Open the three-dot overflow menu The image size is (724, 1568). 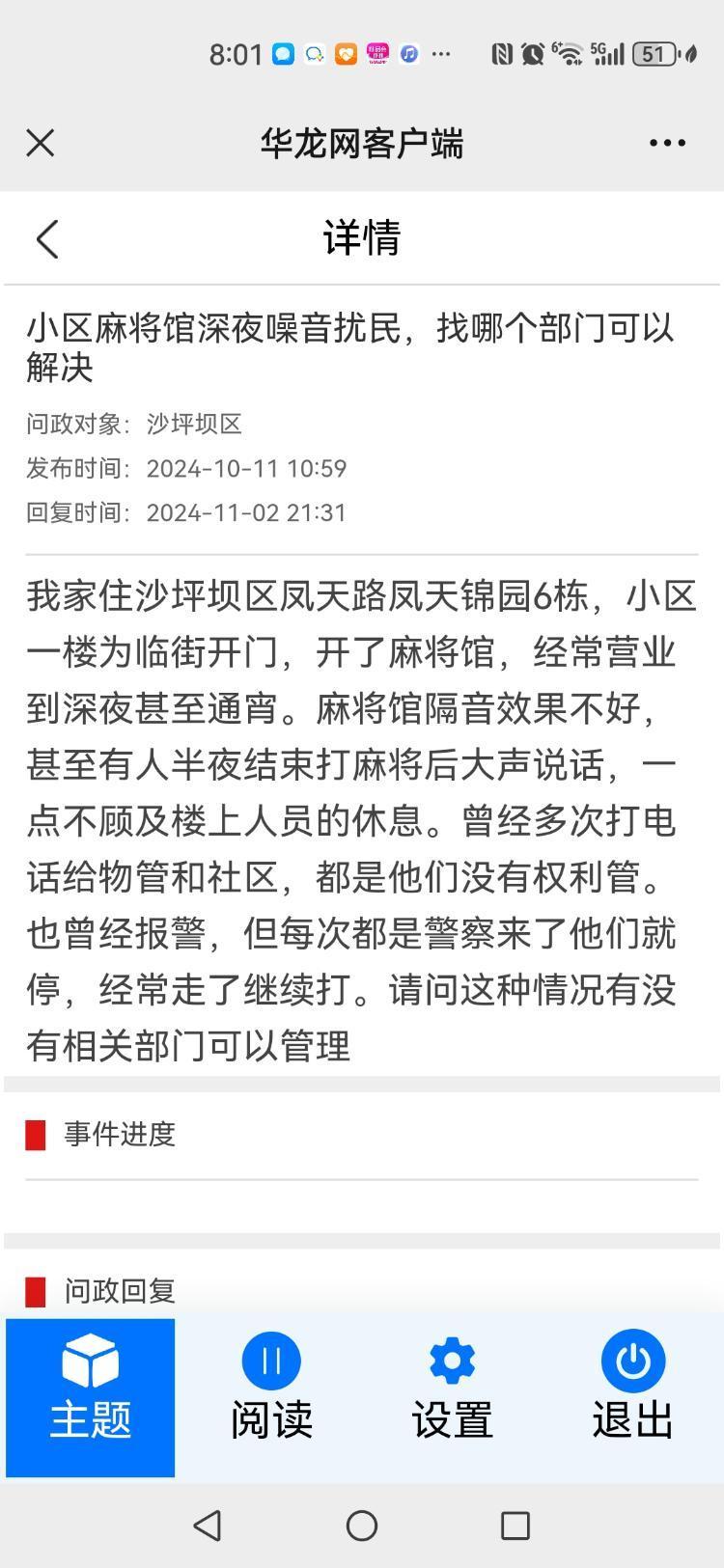click(x=667, y=143)
